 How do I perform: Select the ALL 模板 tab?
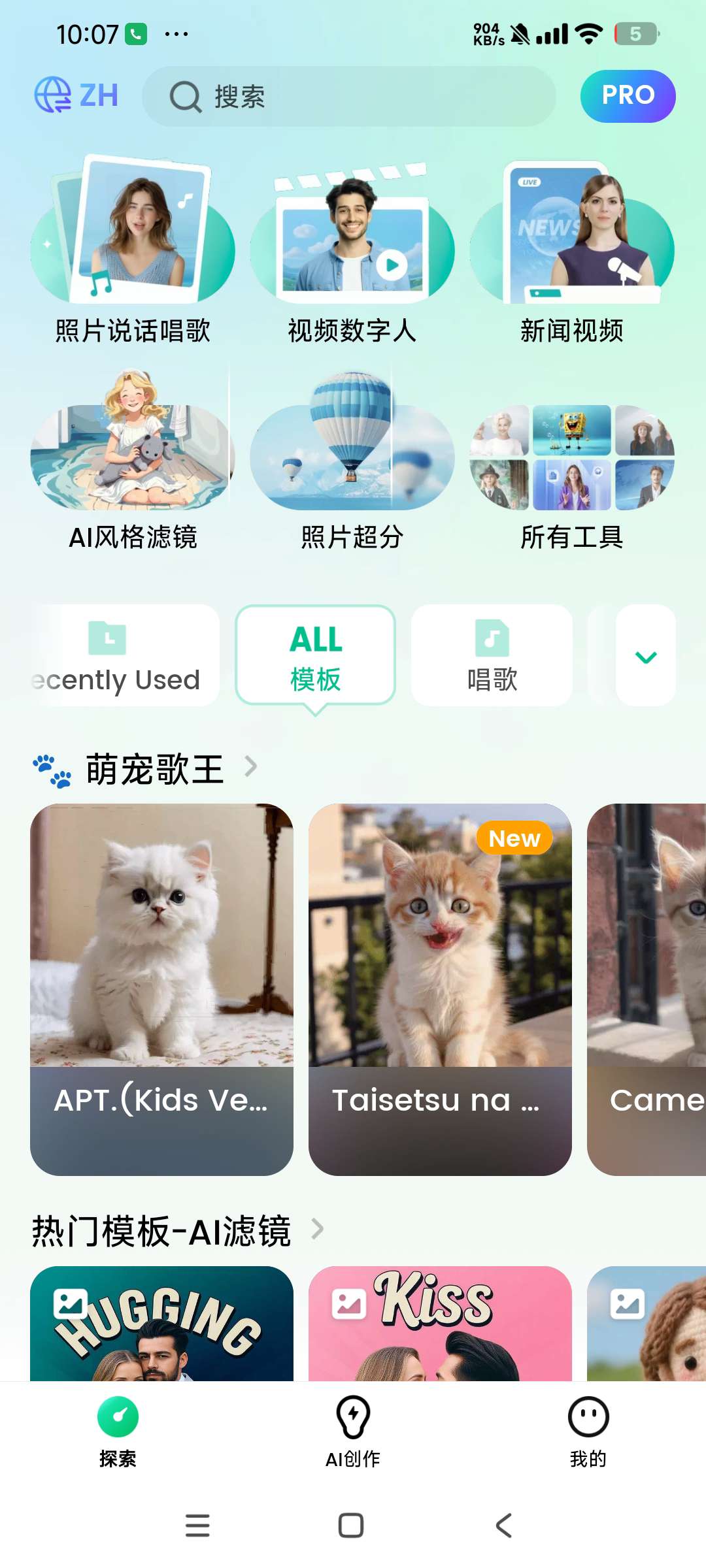pyautogui.click(x=315, y=655)
